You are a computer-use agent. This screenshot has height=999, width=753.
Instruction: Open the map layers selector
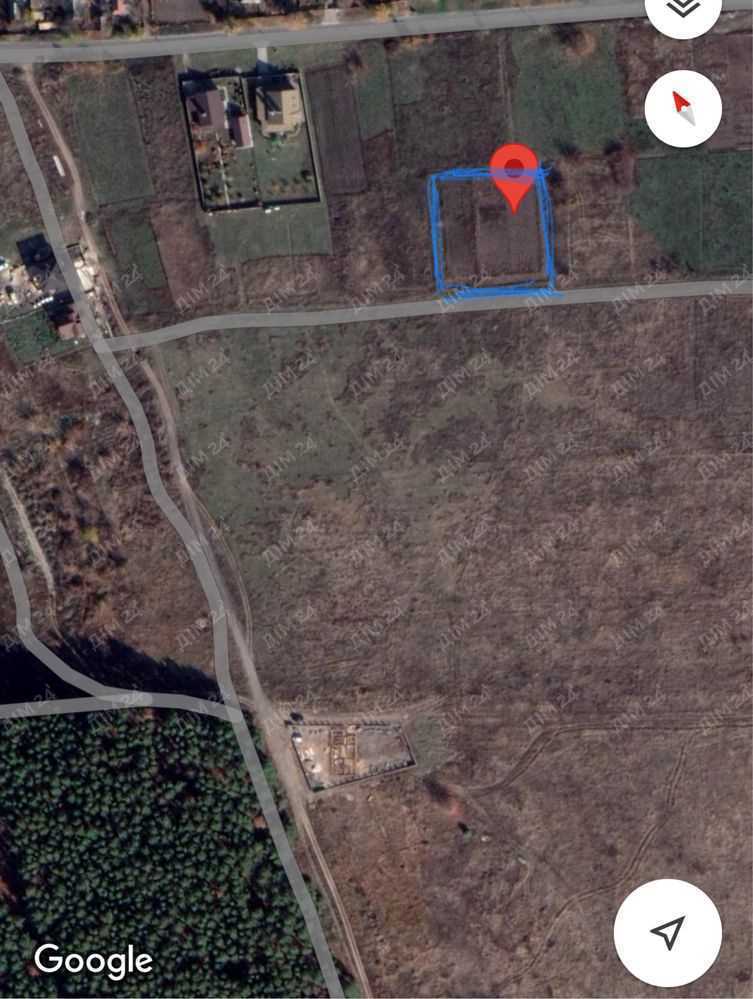click(683, 10)
